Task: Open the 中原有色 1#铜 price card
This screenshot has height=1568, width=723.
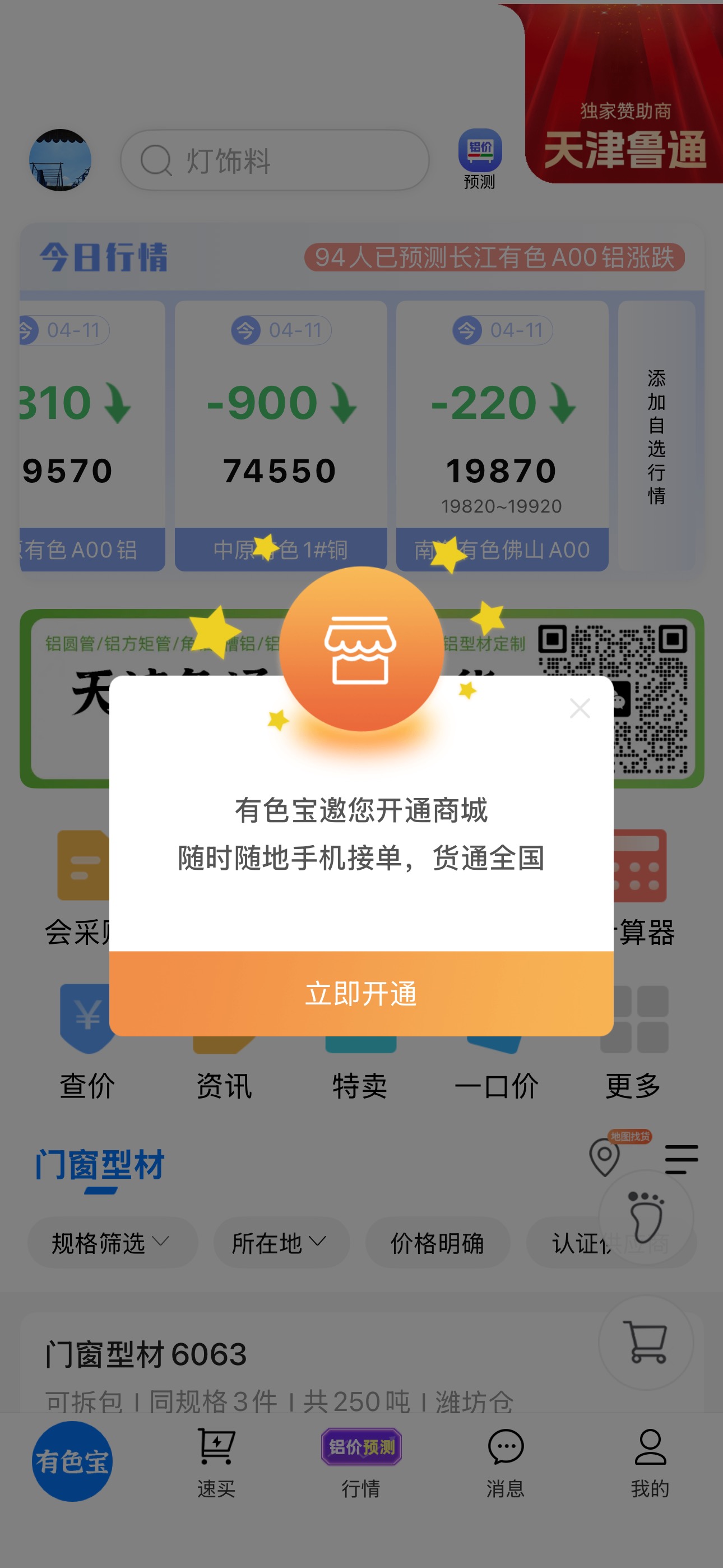Action: pyautogui.click(x=281, y=436)
